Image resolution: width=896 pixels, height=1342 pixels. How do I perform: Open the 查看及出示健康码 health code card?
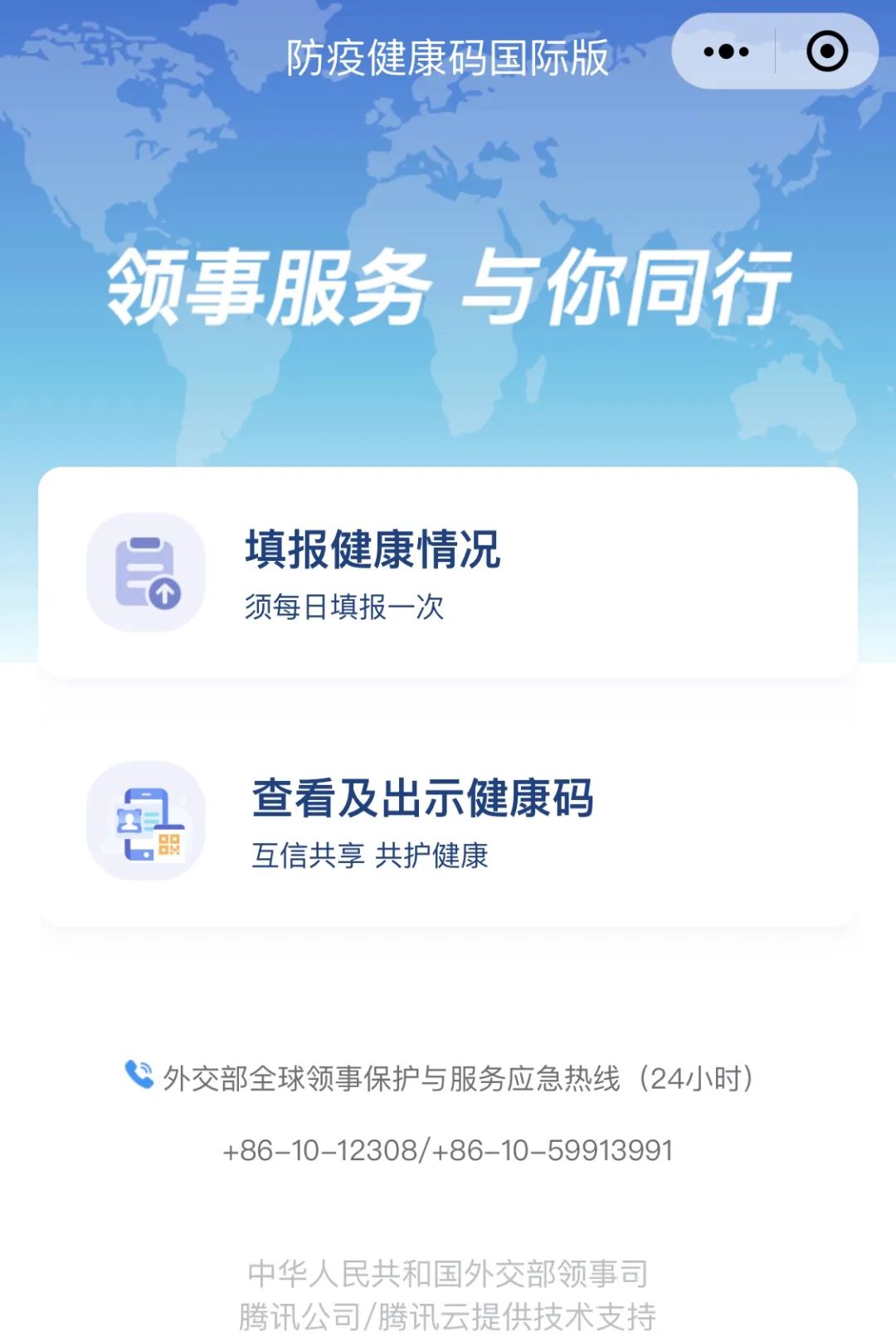pos(448,822)
